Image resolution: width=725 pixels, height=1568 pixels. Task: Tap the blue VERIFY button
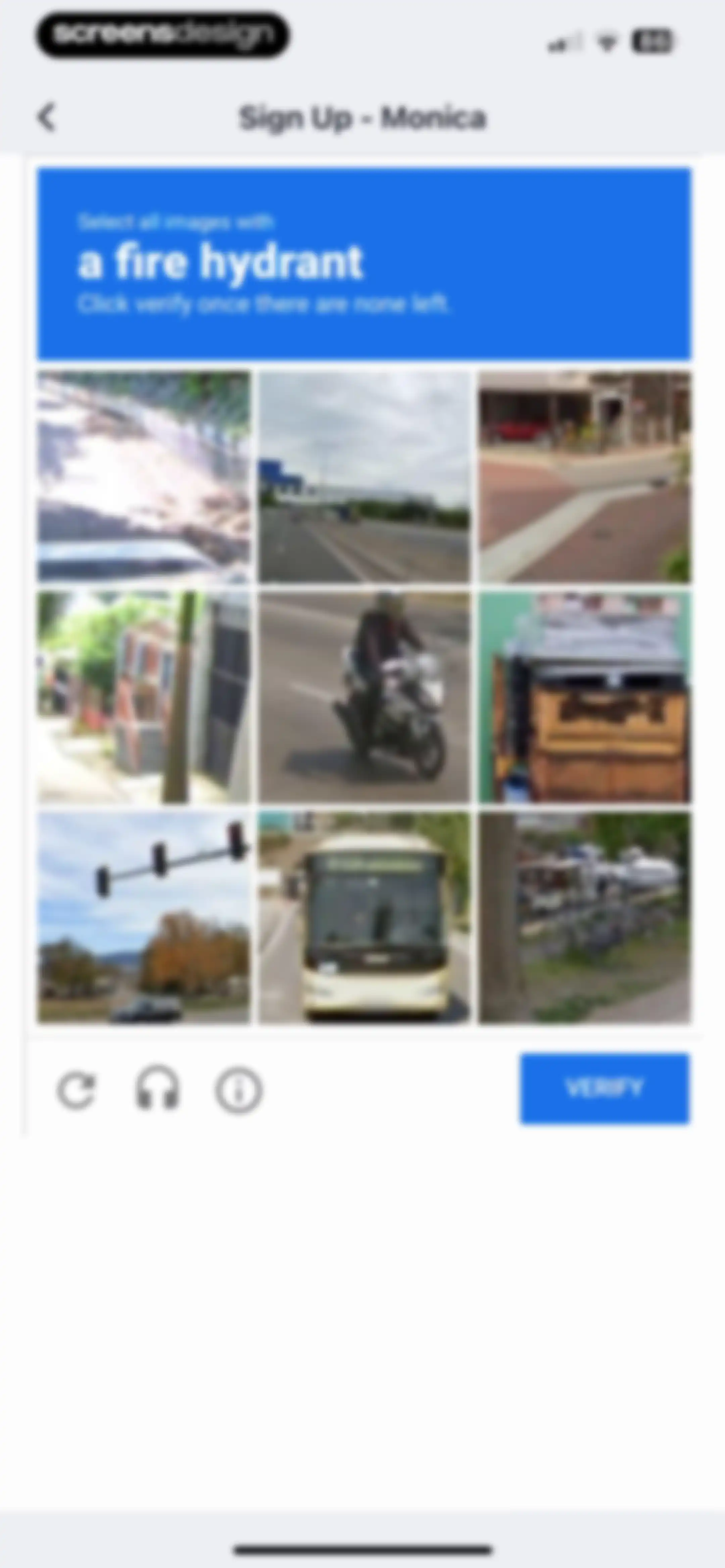coord(605,1088)
